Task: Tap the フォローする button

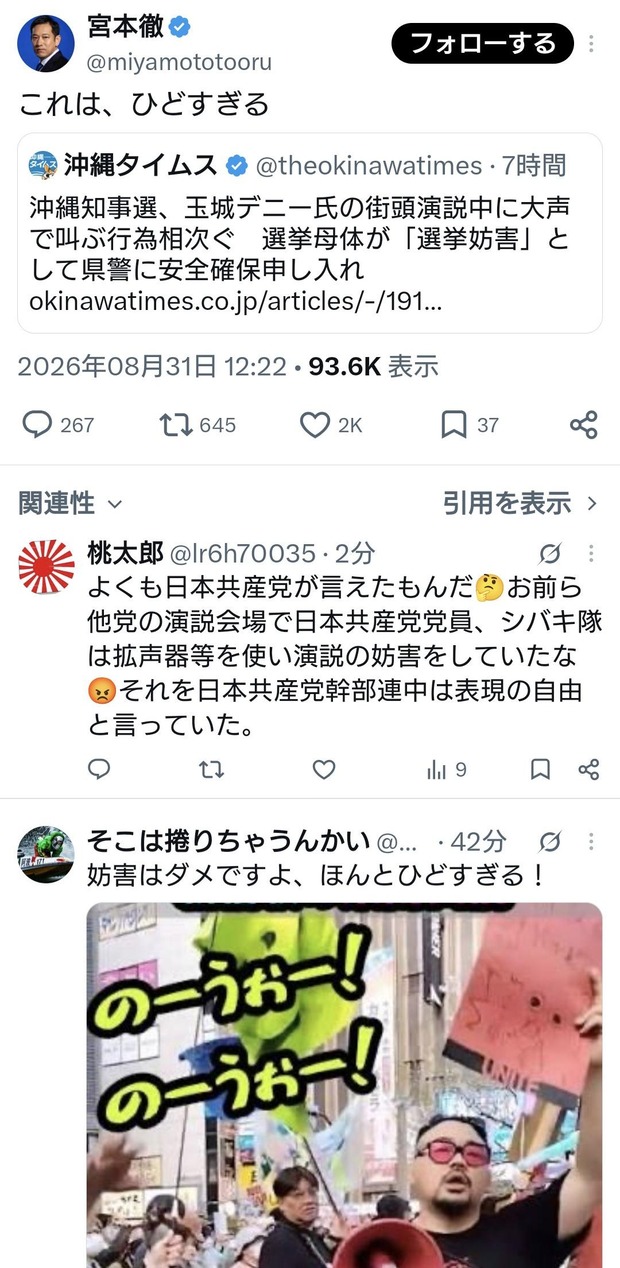Action: pyautogui.click(x=482, y=44)
